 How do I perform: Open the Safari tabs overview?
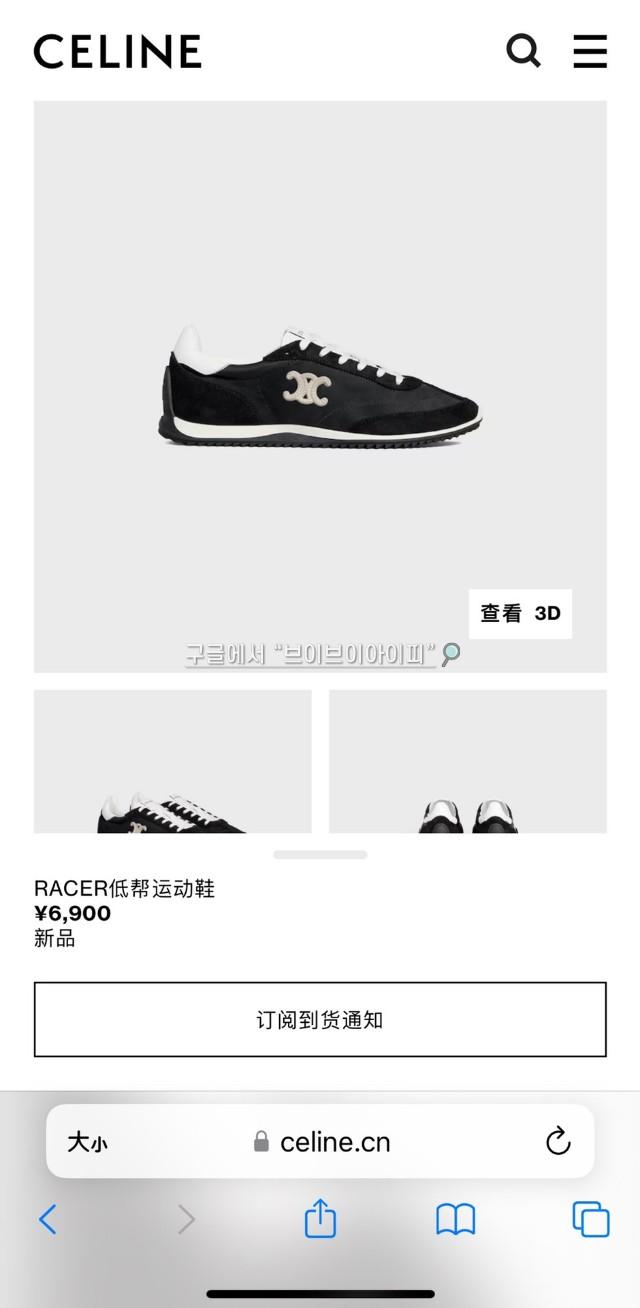pyautogui.click(x=590, y=1220)
